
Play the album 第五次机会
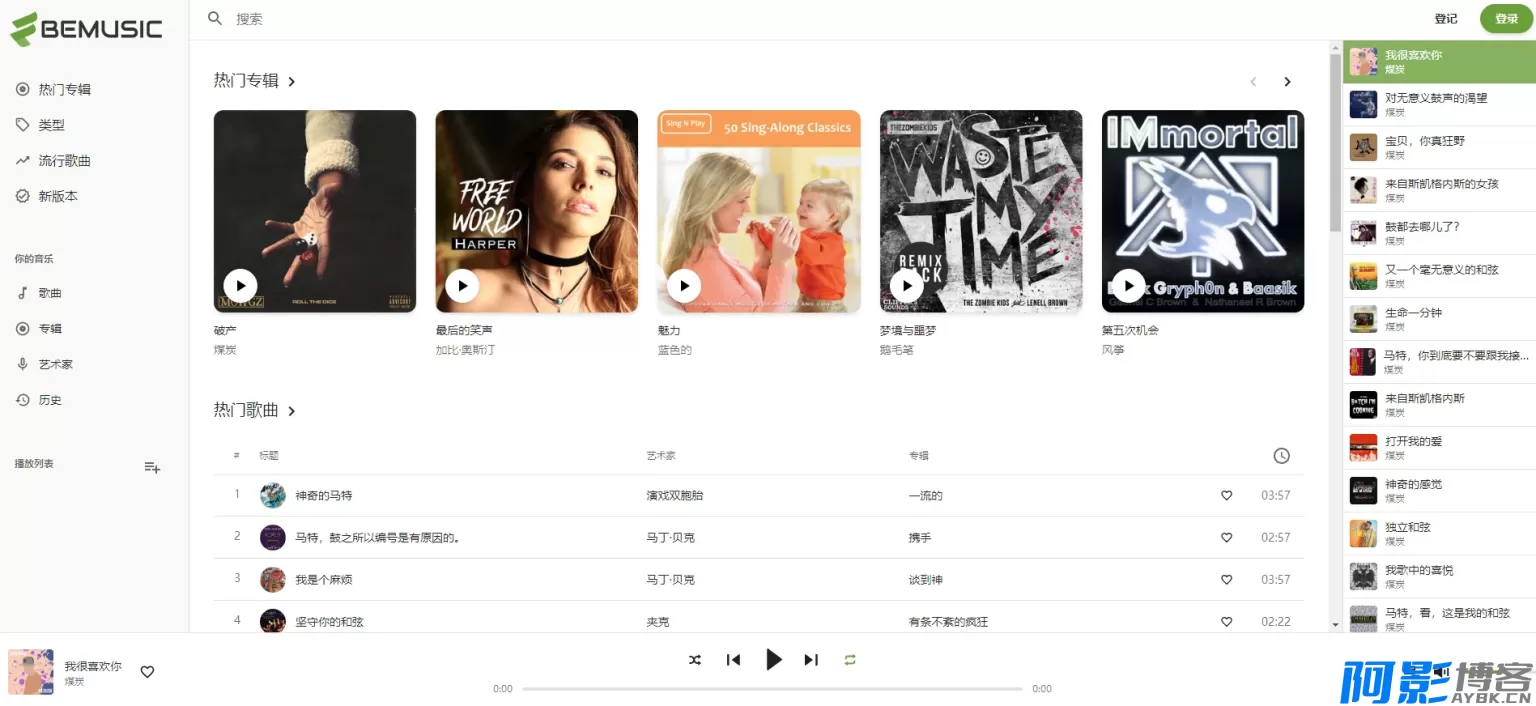[x=1128, y=286]
